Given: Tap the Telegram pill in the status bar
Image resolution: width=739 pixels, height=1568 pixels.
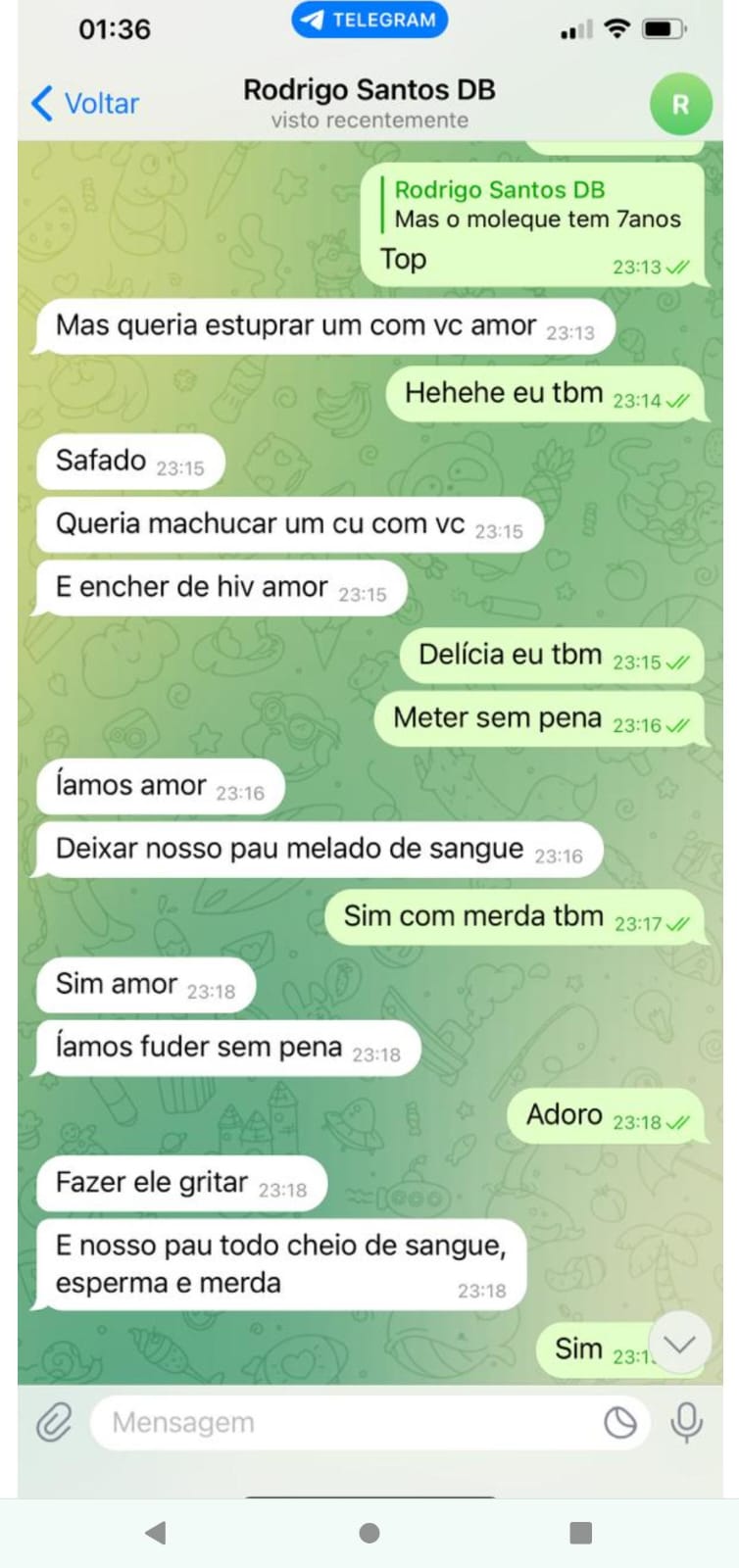Looking at the screenshot, I should tap(369, 20).
